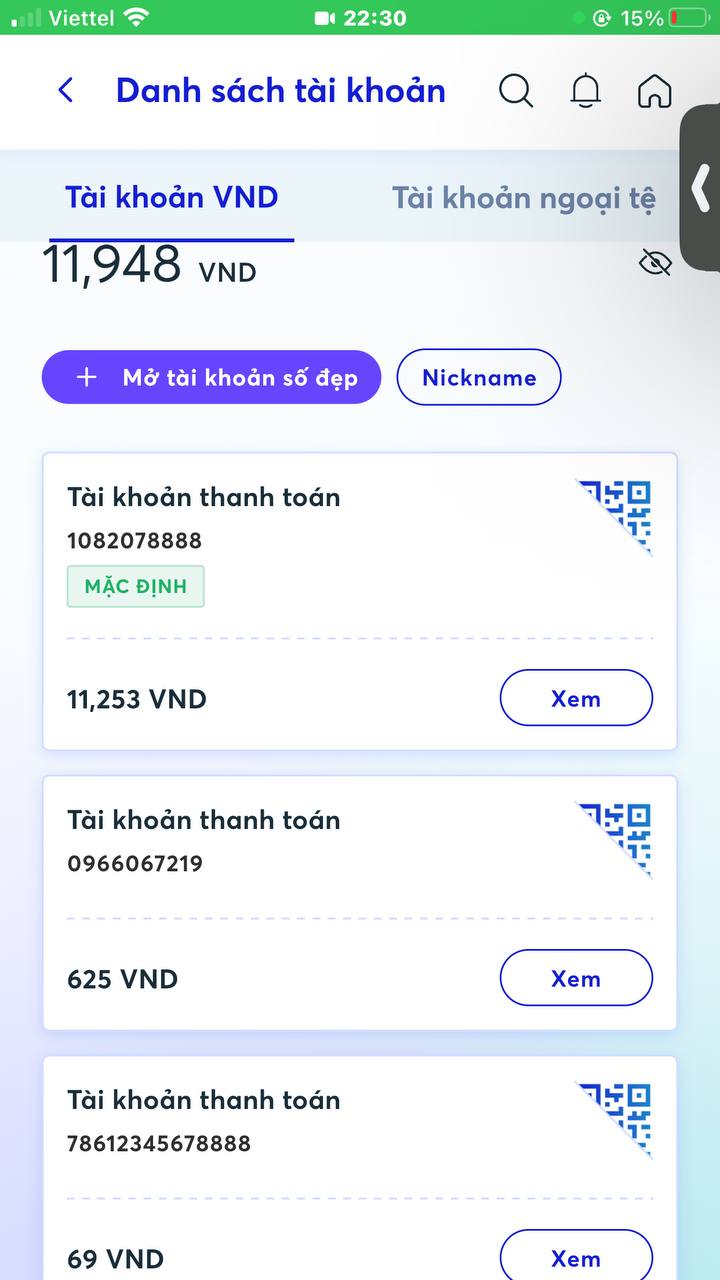Select the Tài khoản VND tab
Image resolution: width=720 pixels, height=1280 pixels.
click(x=171, y=197)
